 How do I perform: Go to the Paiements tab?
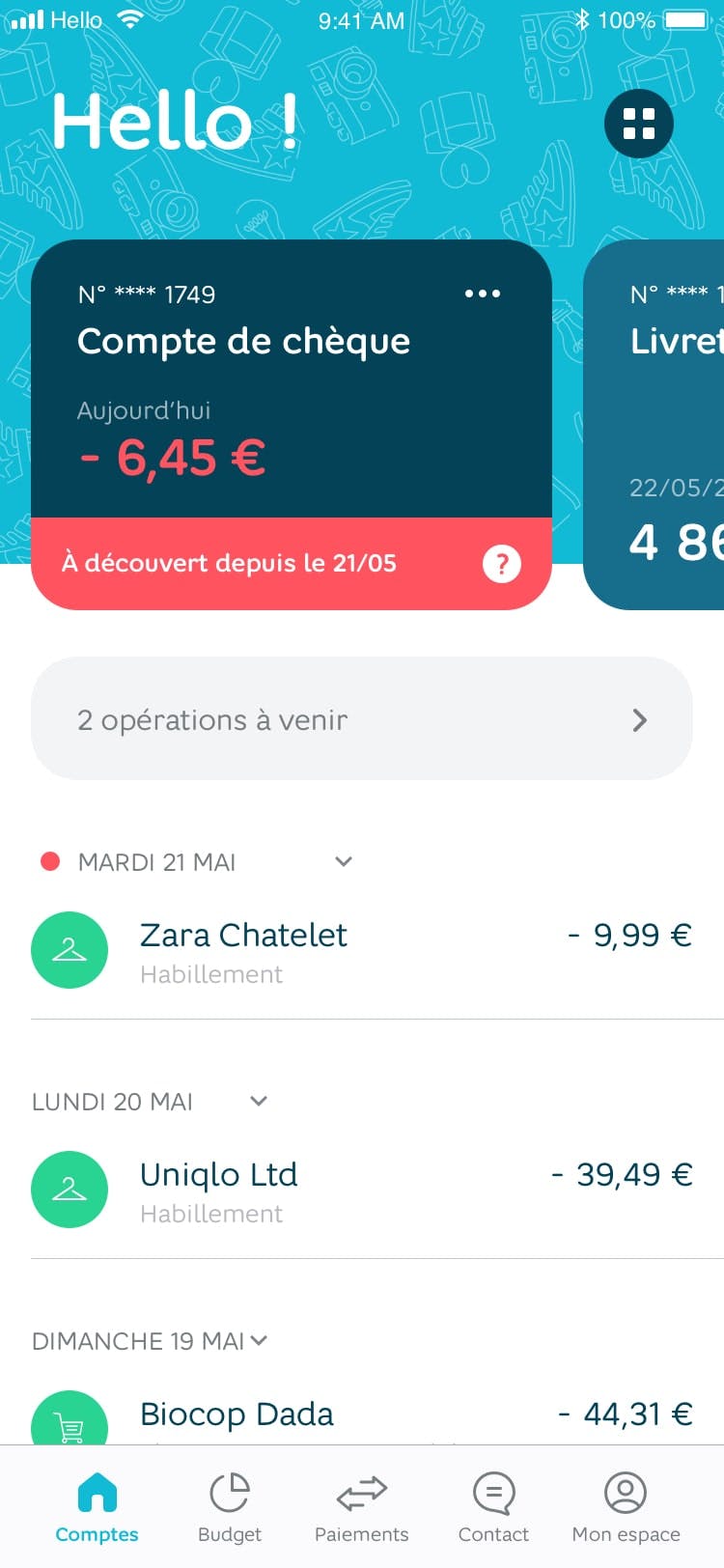(x=362, y=1507)
